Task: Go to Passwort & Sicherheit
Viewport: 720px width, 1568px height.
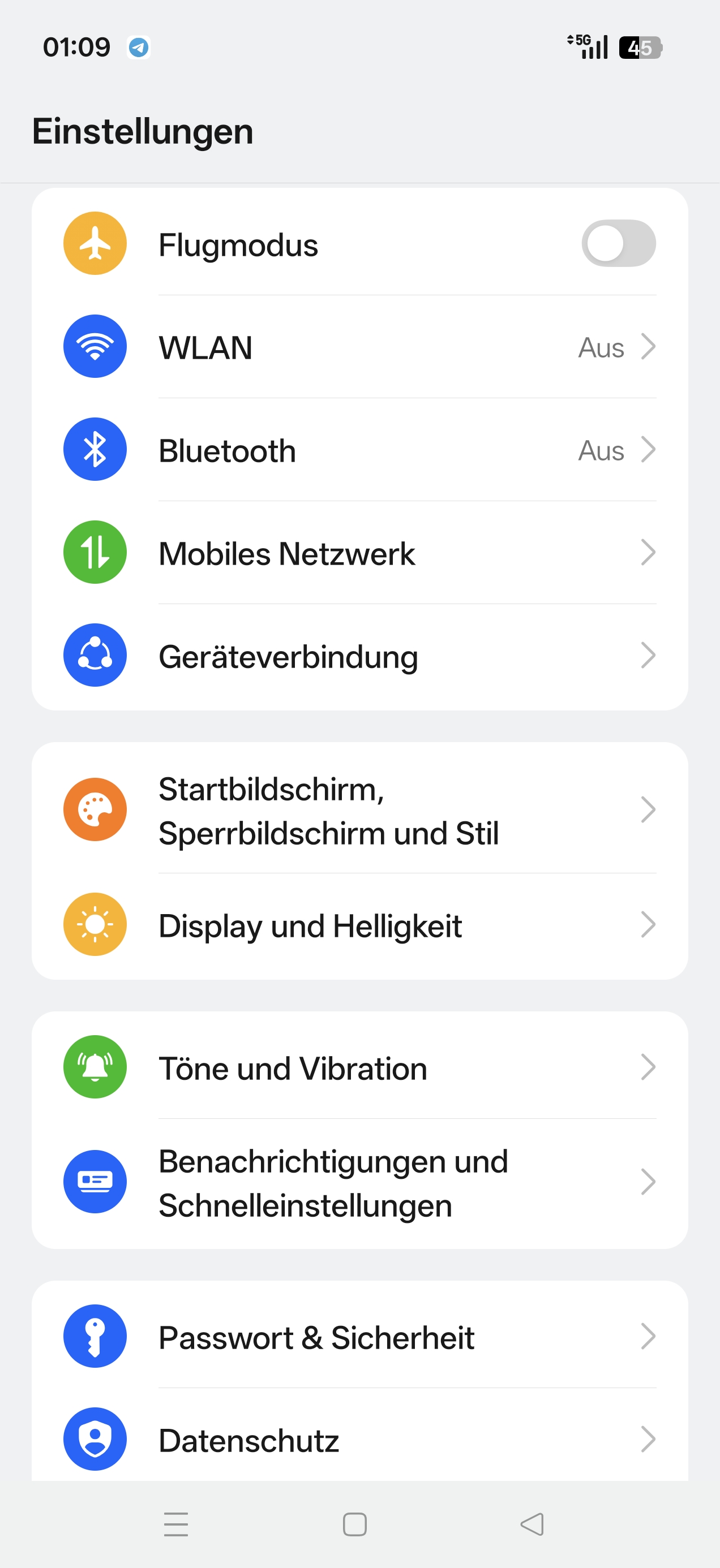Action: click(359, 1337)
